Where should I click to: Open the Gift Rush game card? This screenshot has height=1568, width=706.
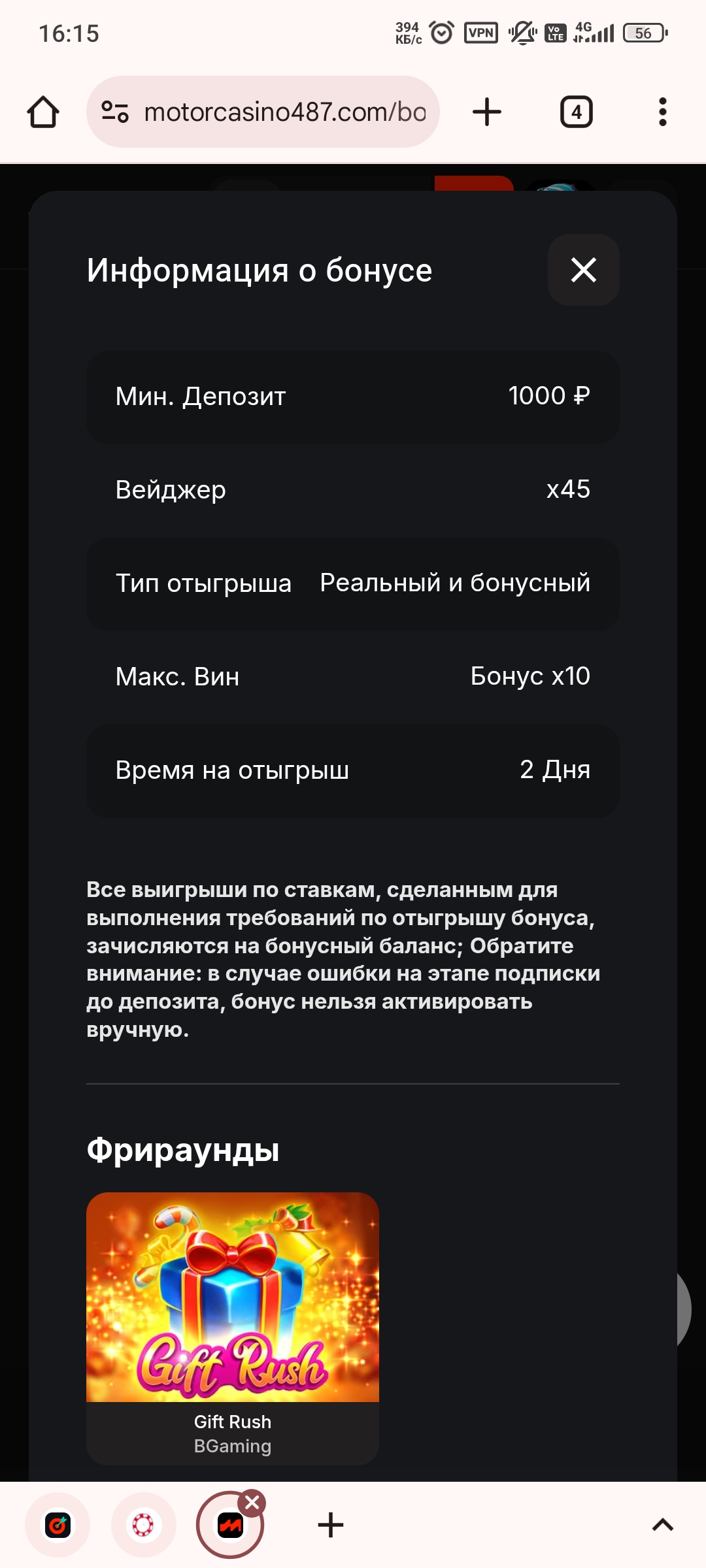pyautogui.click(x=232, y=1326)
